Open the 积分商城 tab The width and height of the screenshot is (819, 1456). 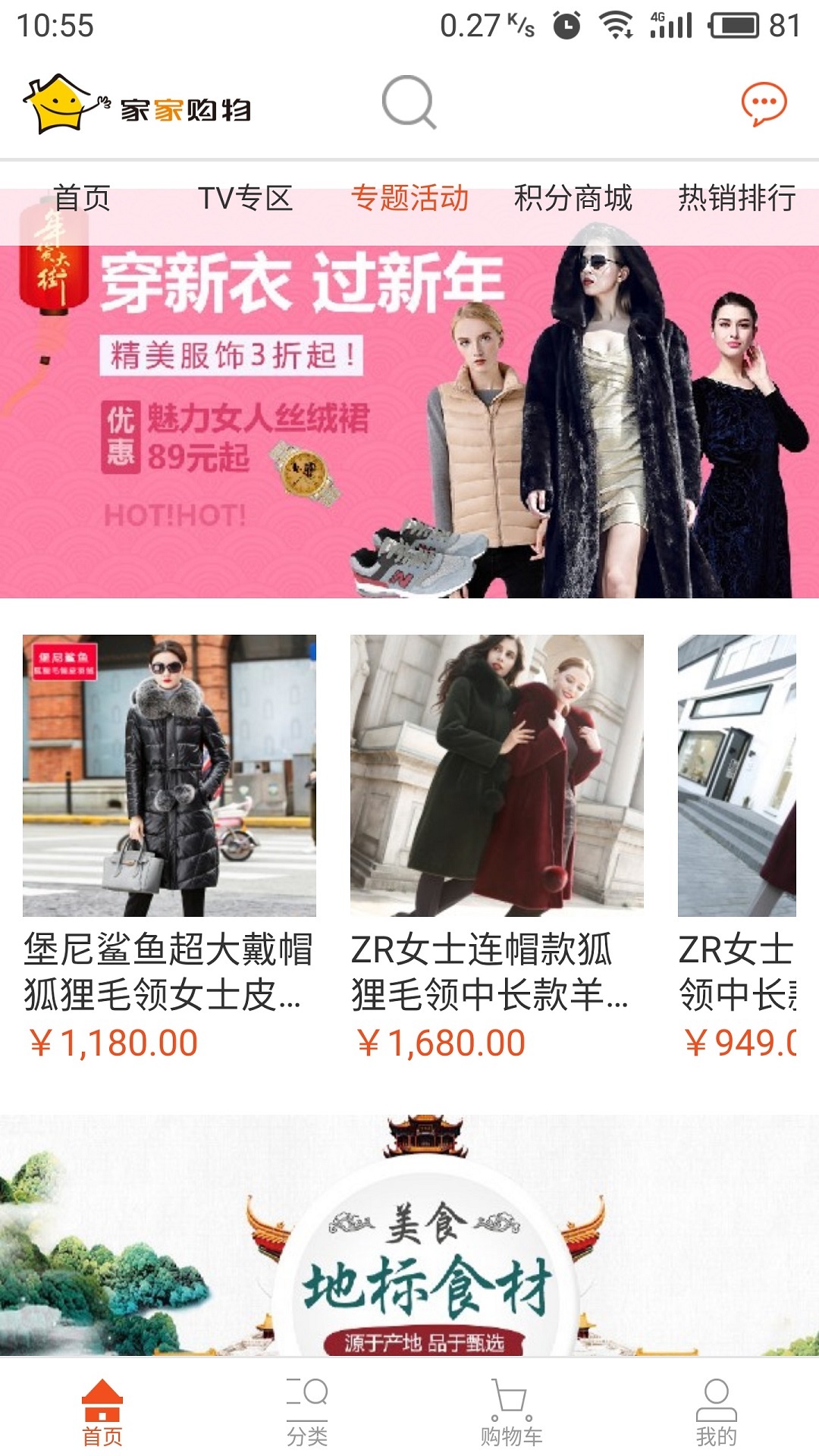click(573, 199)
